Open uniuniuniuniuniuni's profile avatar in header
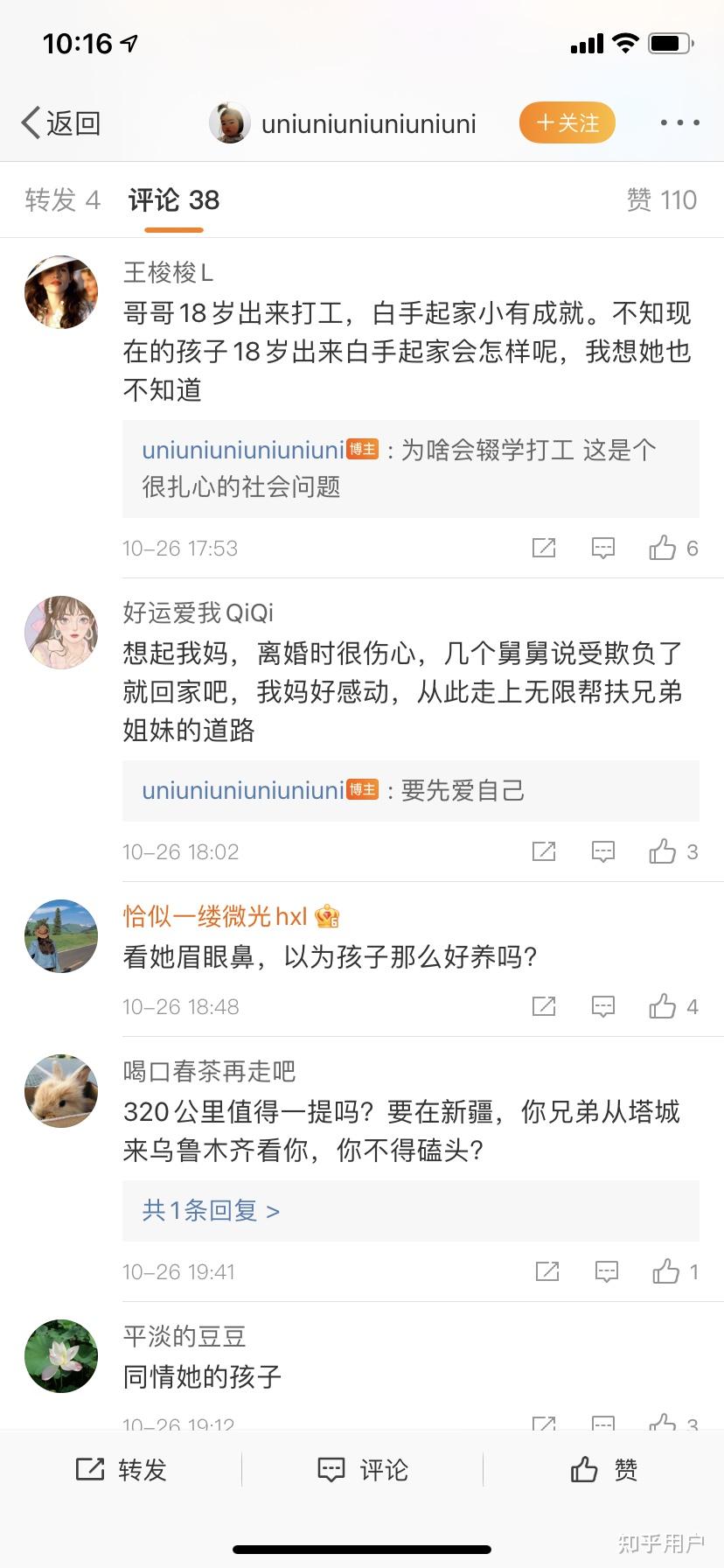Screen dimensions: 724x1568 pyautogui.click(x=230, y=123)
